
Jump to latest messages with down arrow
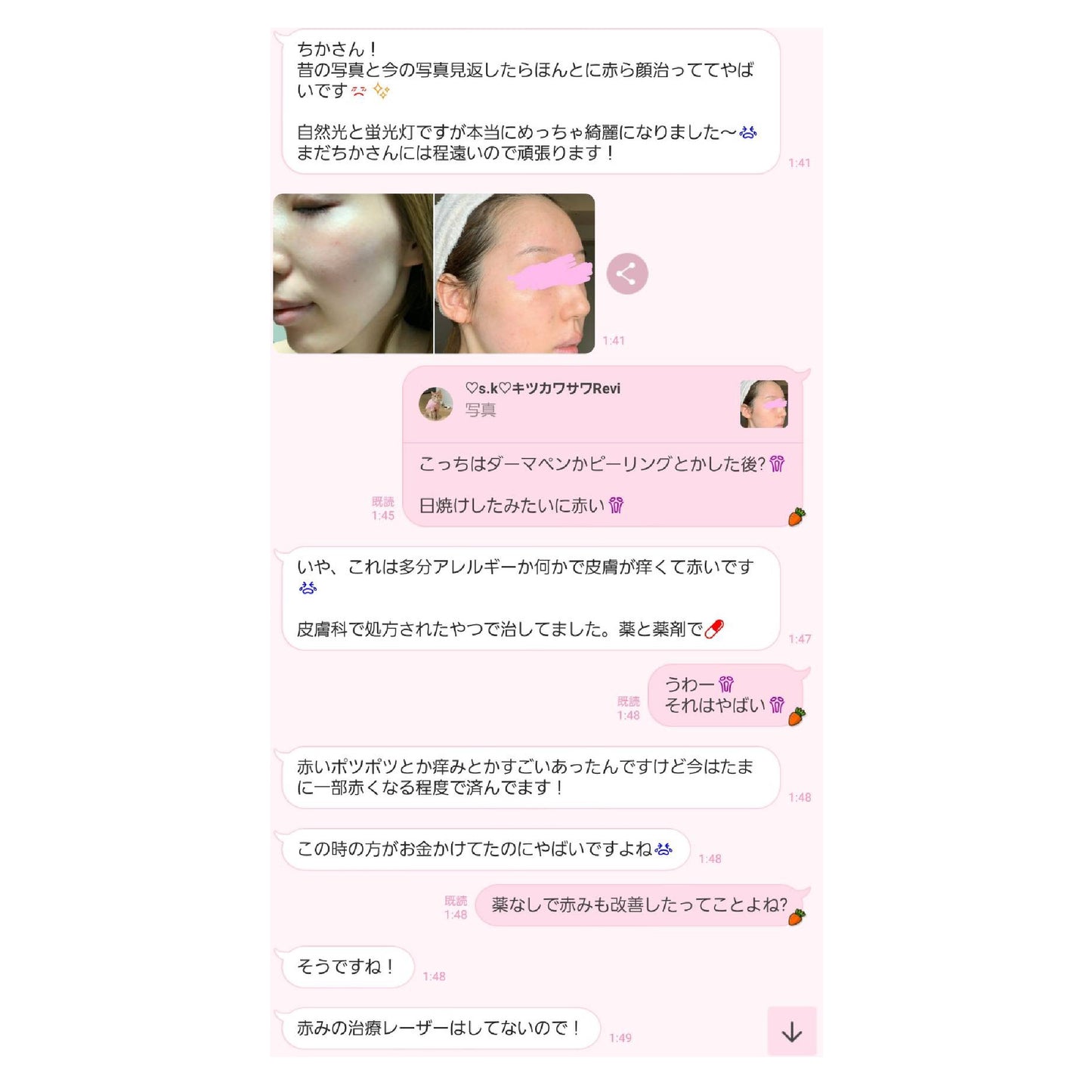click(x=791, y=1031)
